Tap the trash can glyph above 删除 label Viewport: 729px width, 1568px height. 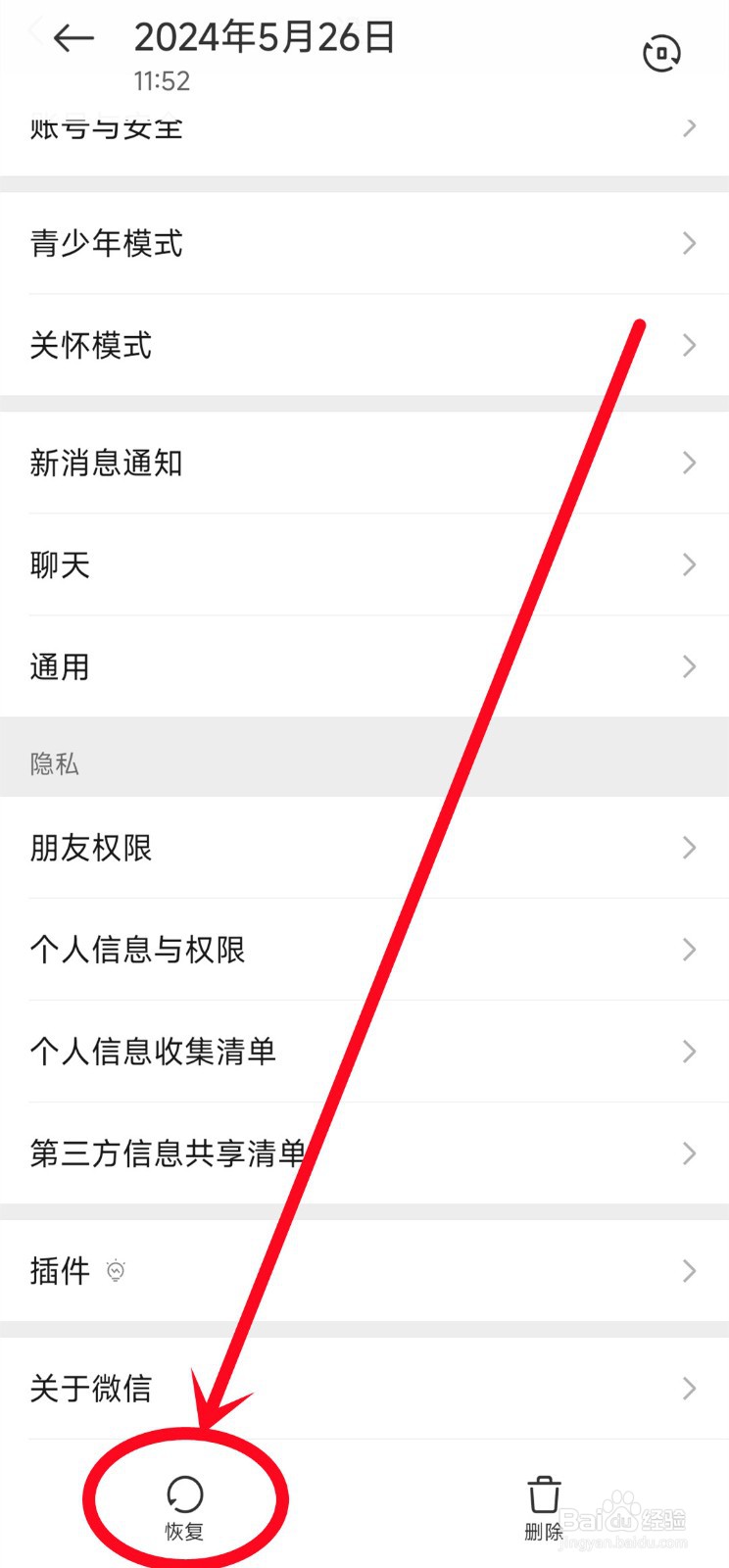542,1492
